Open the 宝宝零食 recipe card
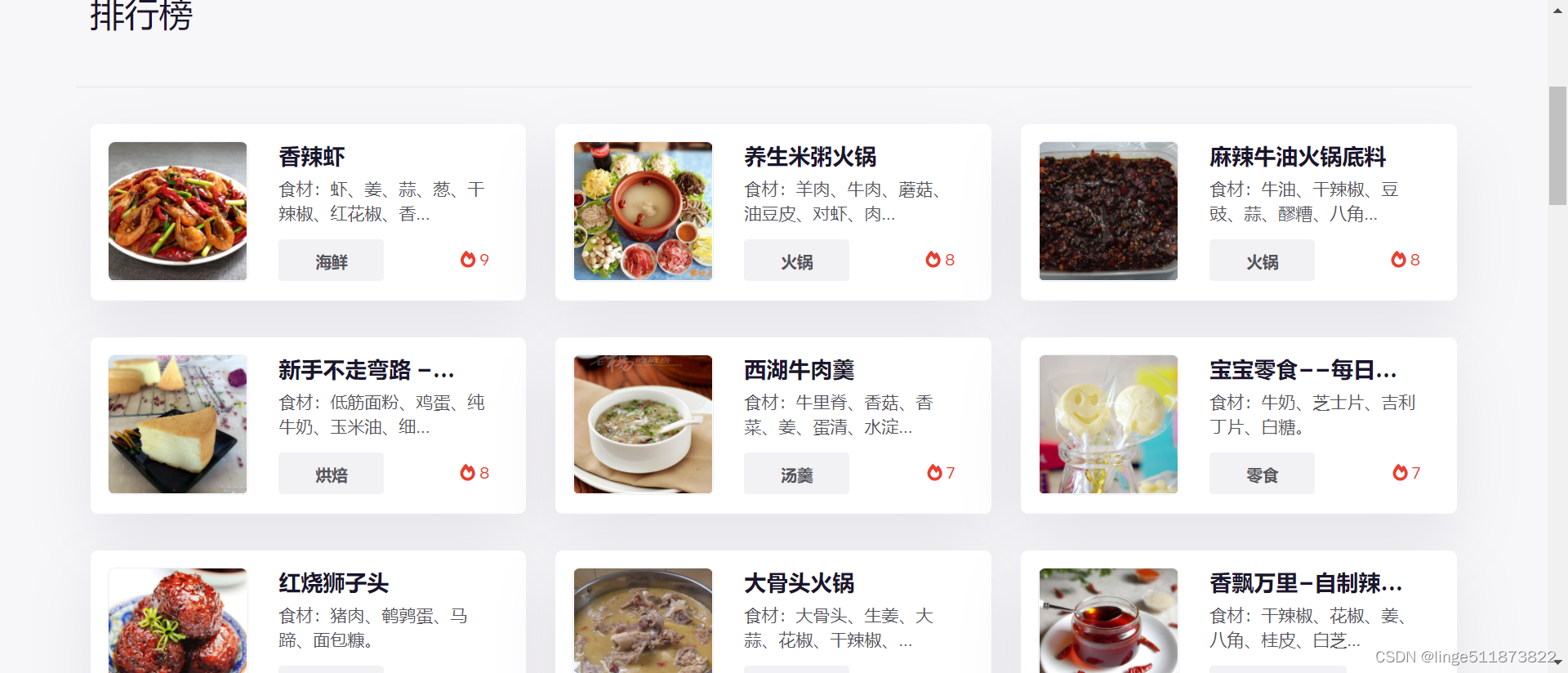Screen dimensions: 1568x673 point(1303,370)
